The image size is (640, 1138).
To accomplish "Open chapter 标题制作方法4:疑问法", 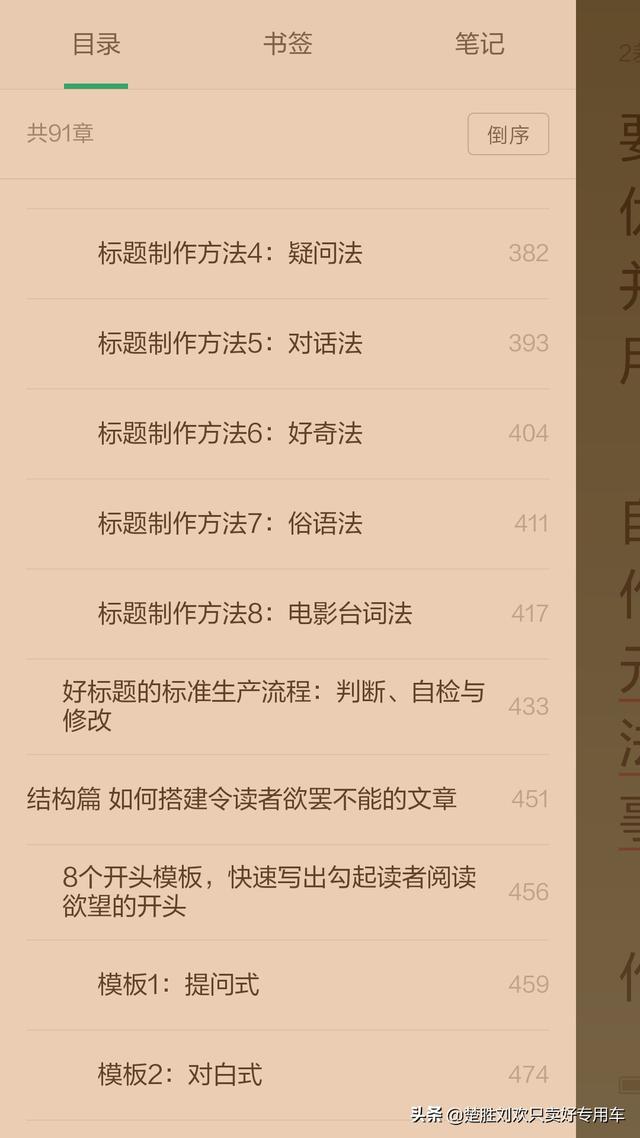I will [x=288, y=253].
